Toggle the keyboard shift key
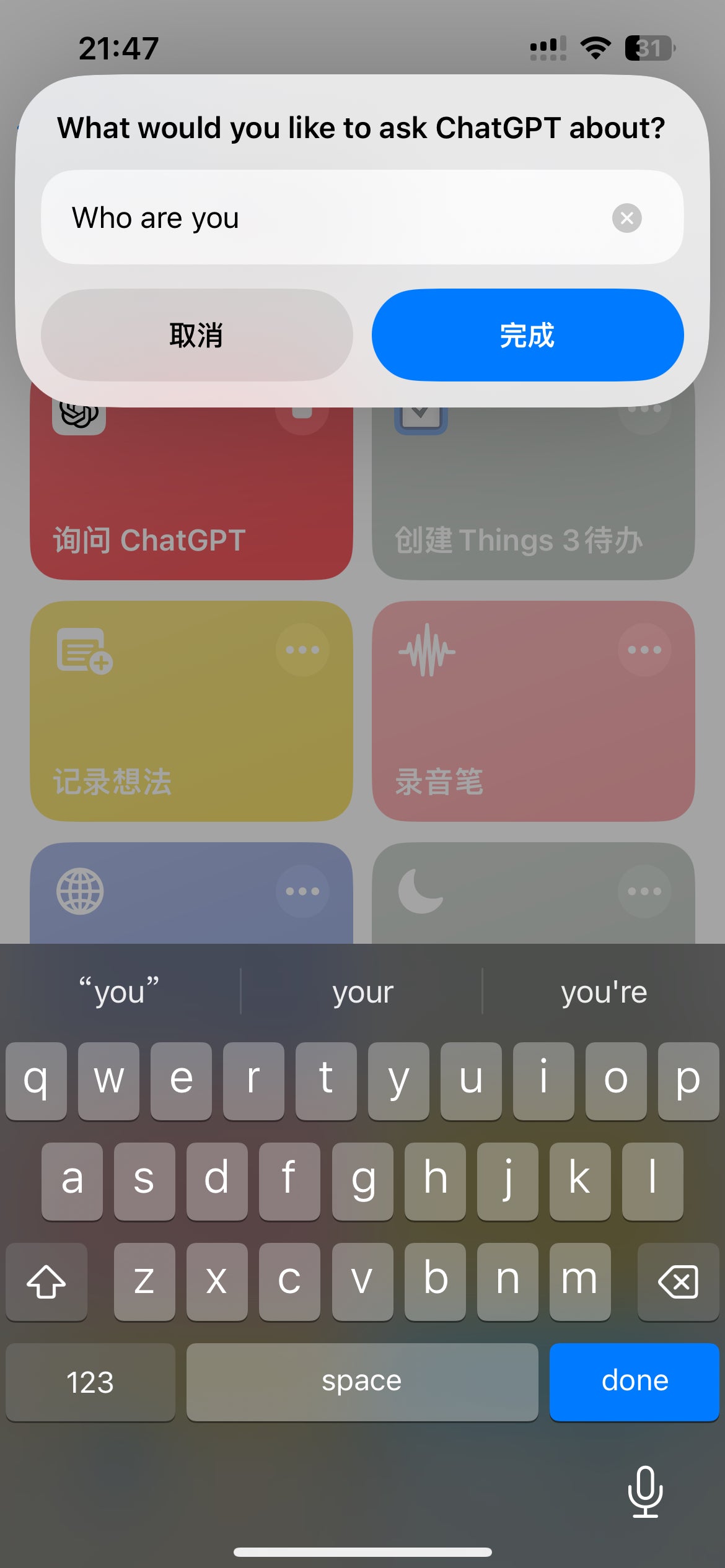 tap(46, 1281)
